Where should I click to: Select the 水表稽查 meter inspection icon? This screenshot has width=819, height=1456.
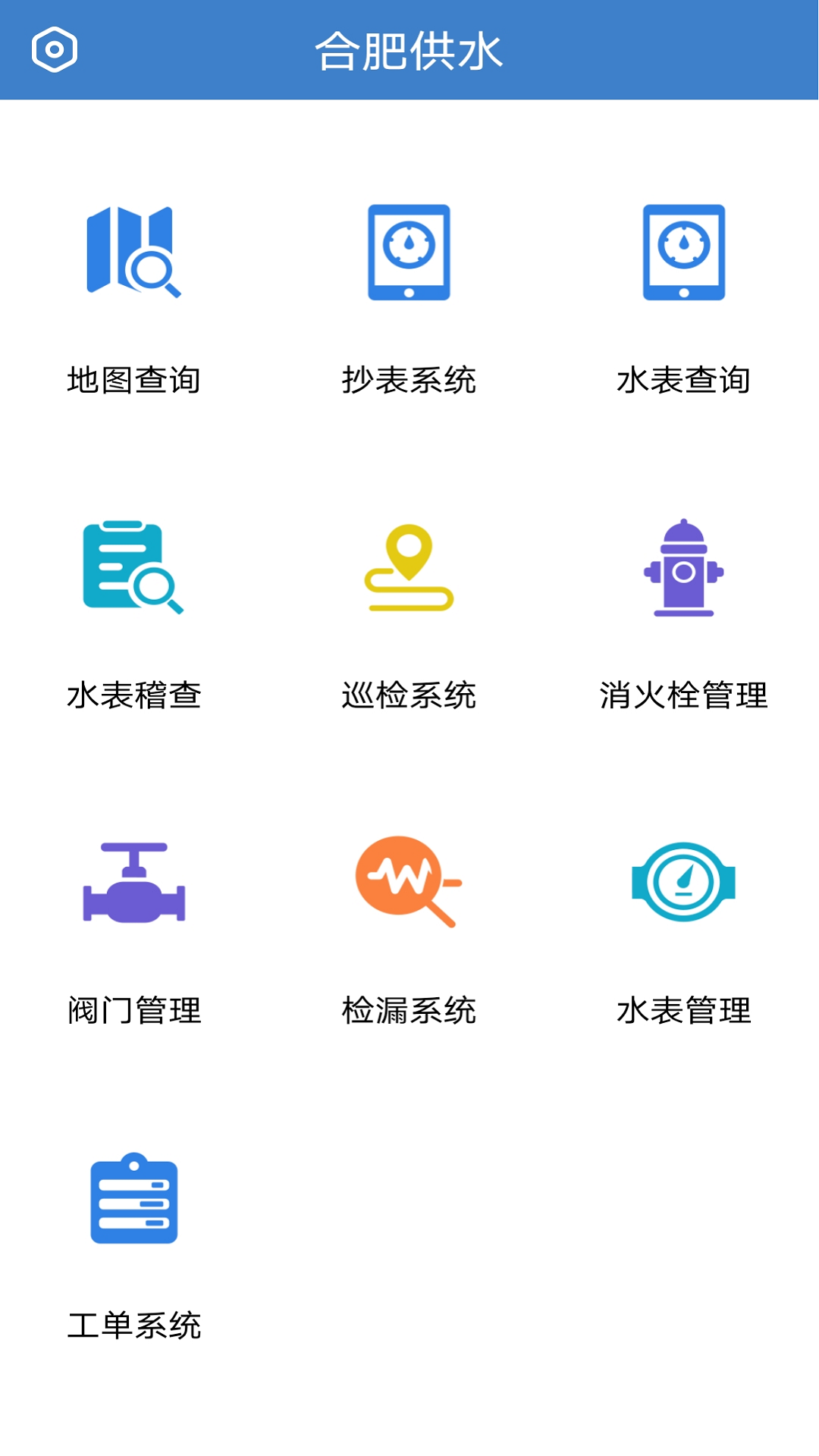click(135, 570)
